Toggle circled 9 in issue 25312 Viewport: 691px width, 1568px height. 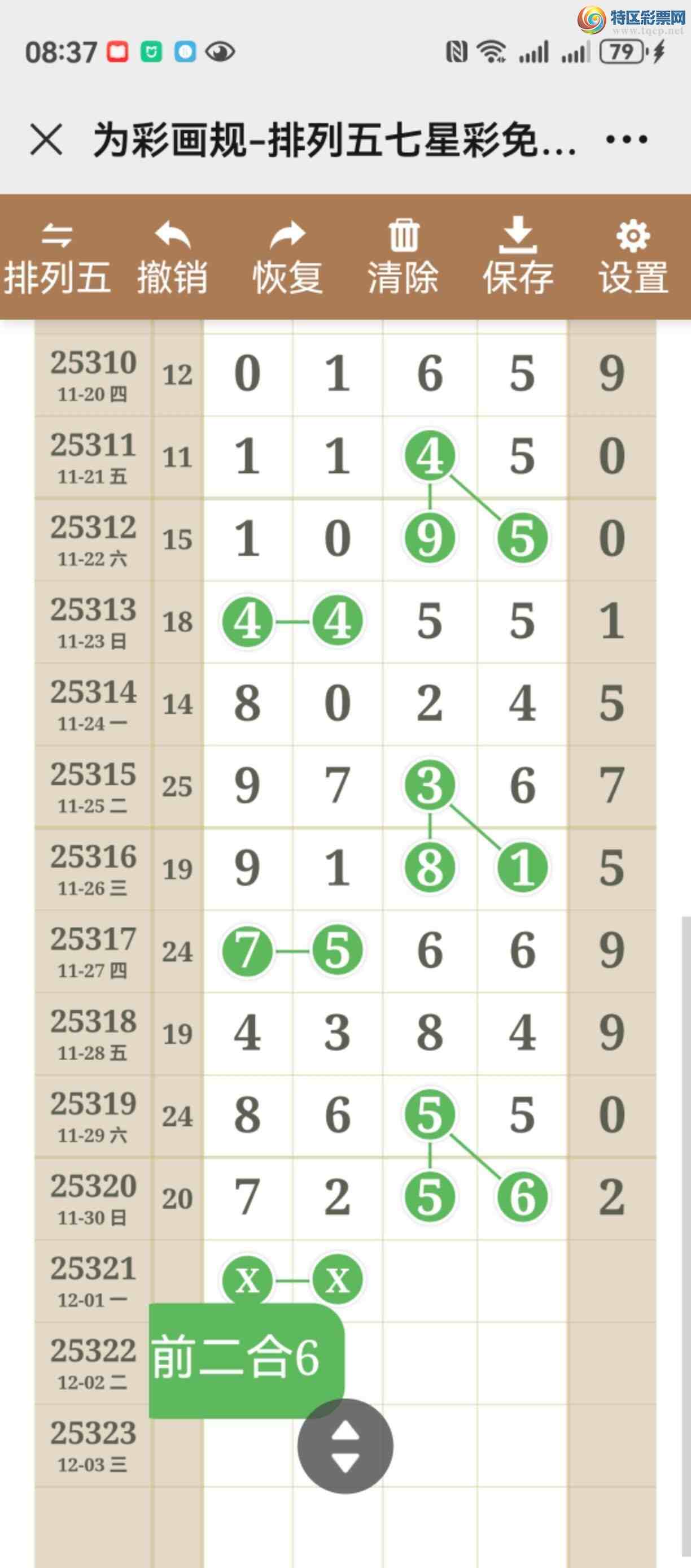430,538
